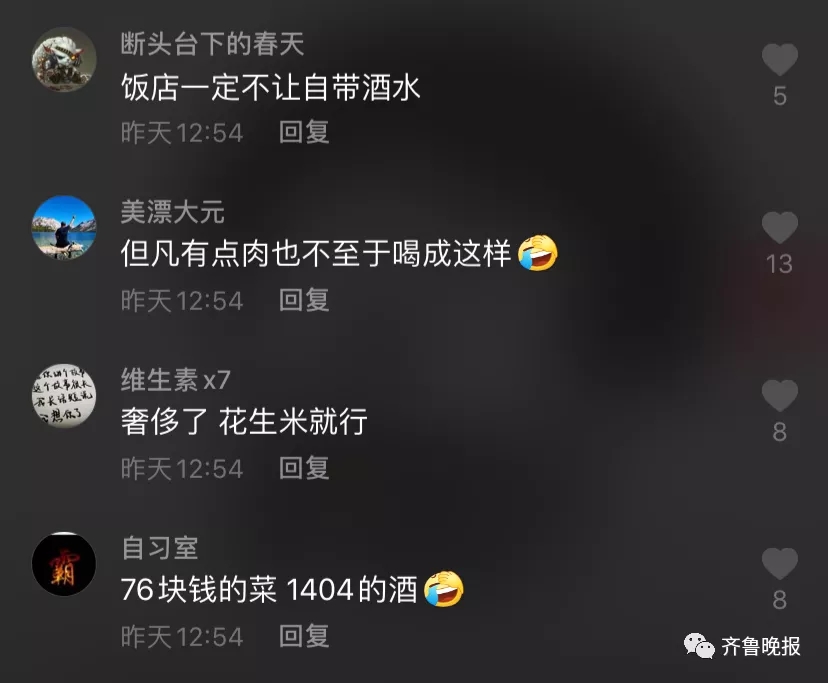Like 美漂大元's comment
828x683 pixels.
pos(779,229)
